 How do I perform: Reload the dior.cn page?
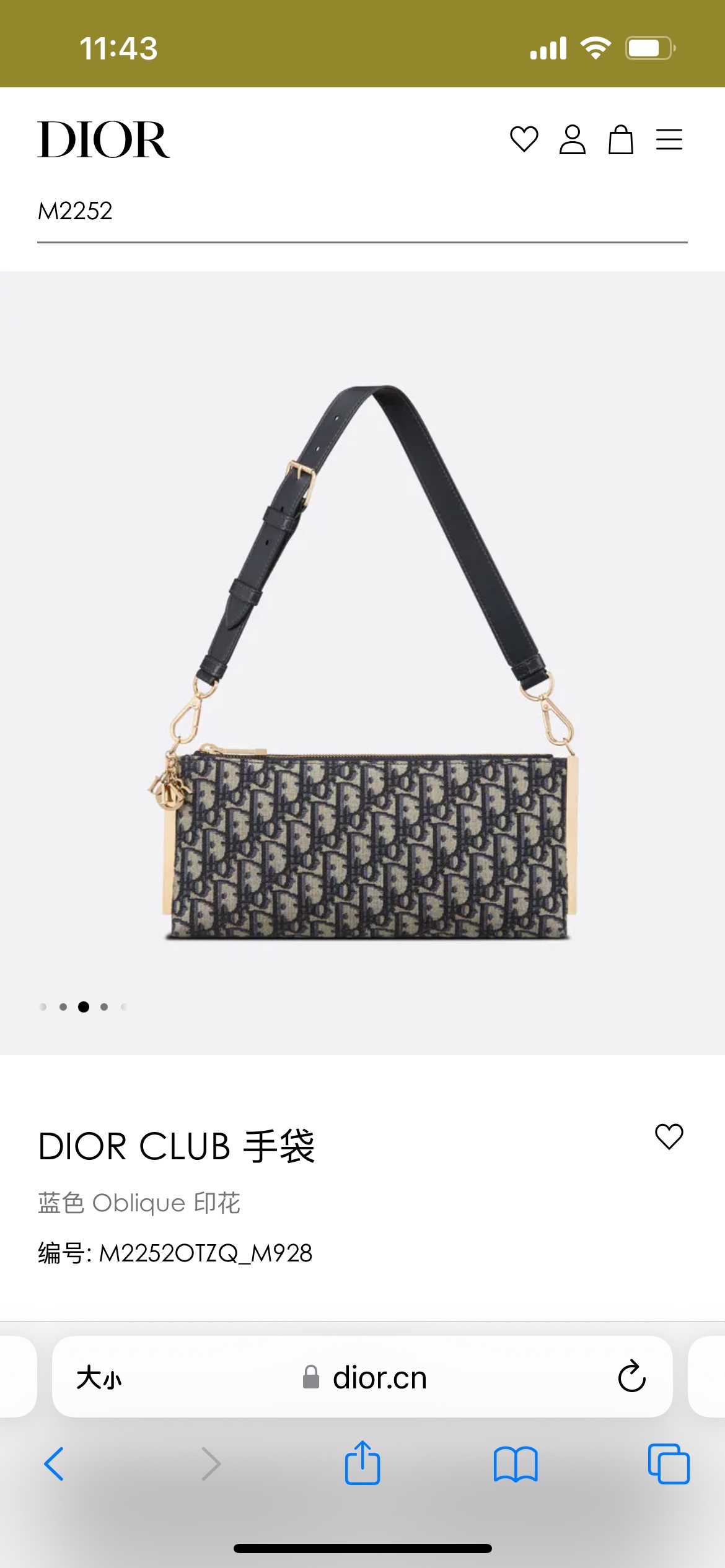click(x=631, y=1377)
